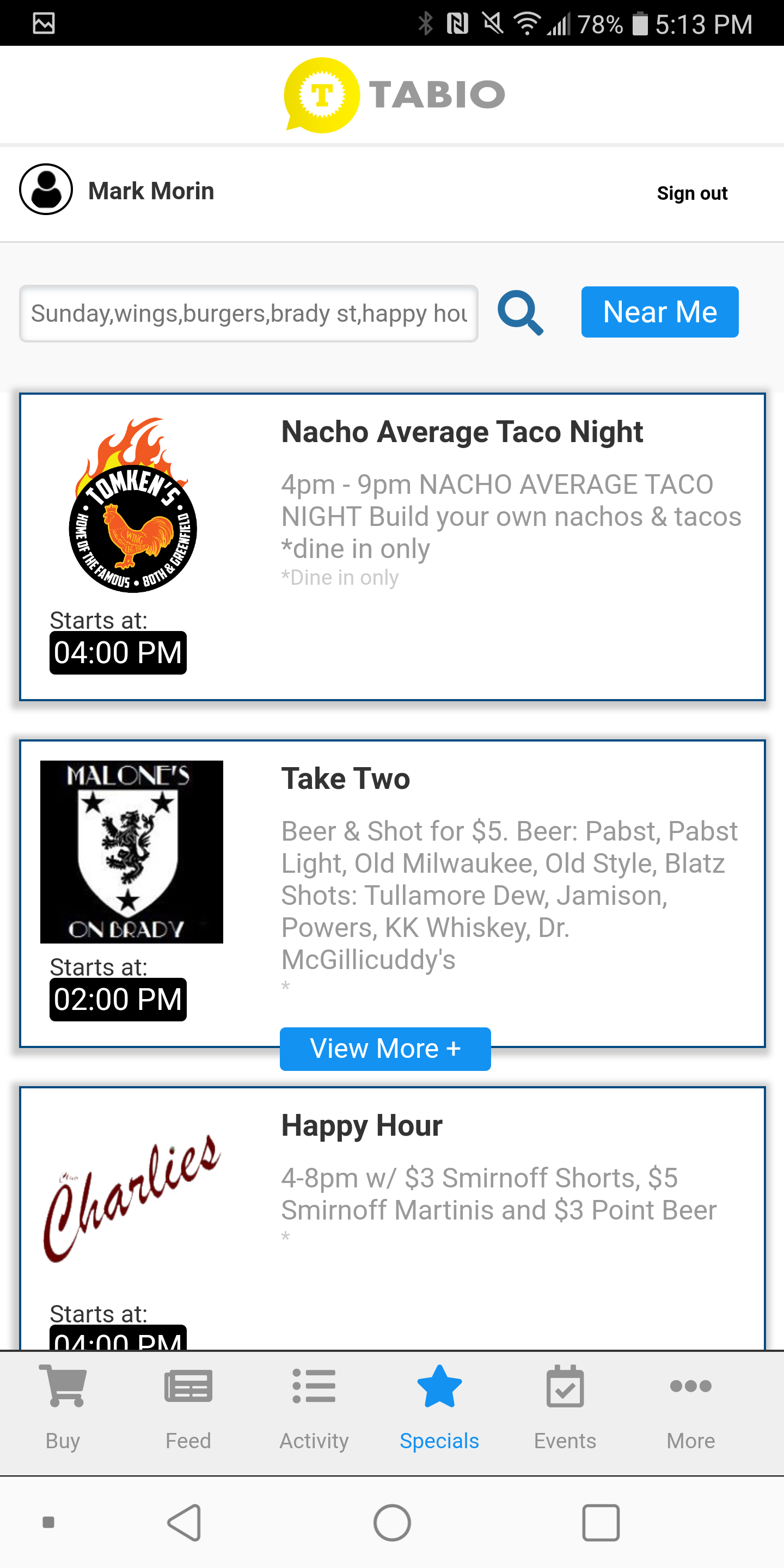This screenshot has width=784, height=1568.
Task: Focus the specials keyword search field
Action: [x=248, y=314]
